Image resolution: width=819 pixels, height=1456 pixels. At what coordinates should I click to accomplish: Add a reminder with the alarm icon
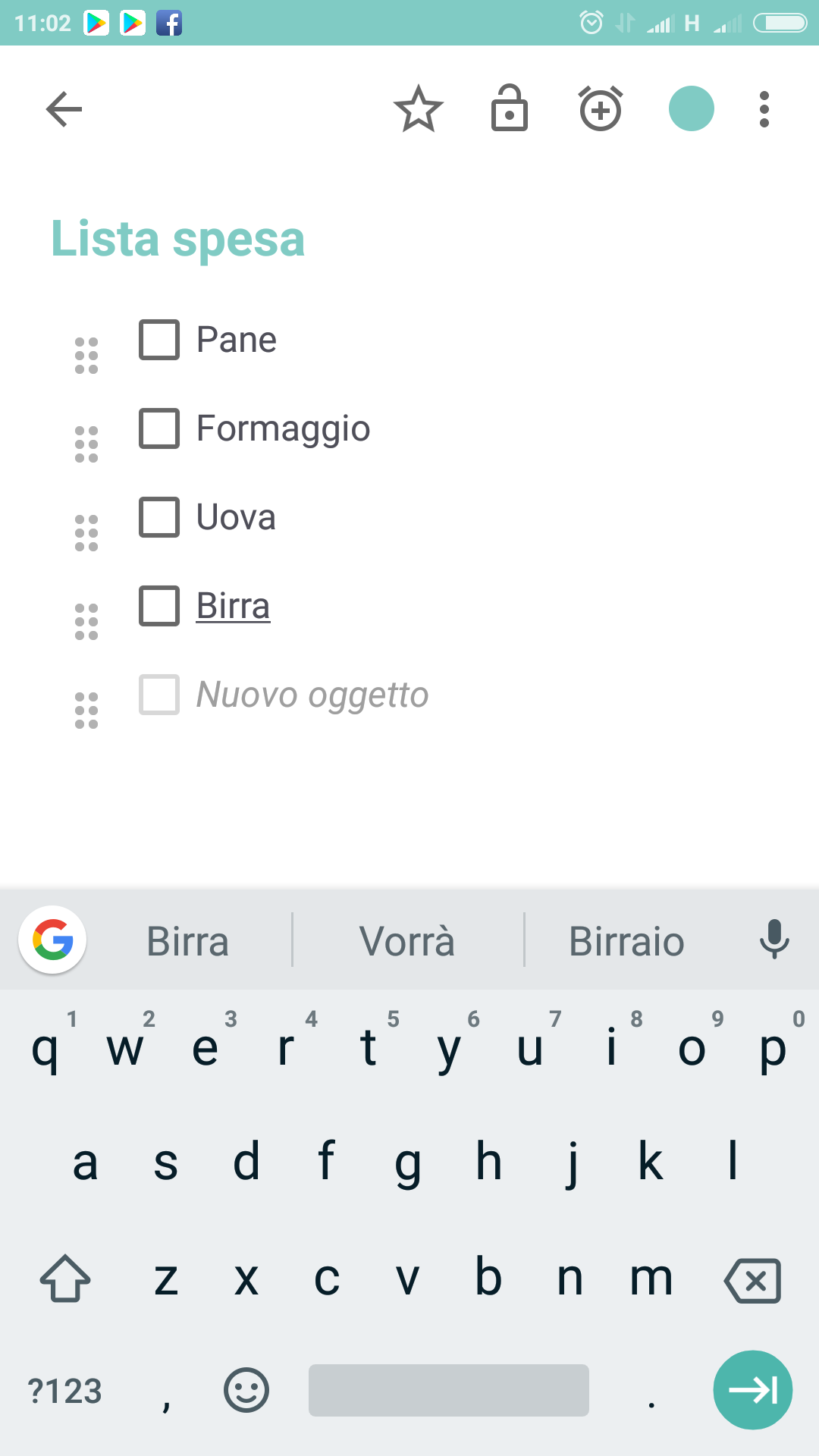tap(601, 108)
